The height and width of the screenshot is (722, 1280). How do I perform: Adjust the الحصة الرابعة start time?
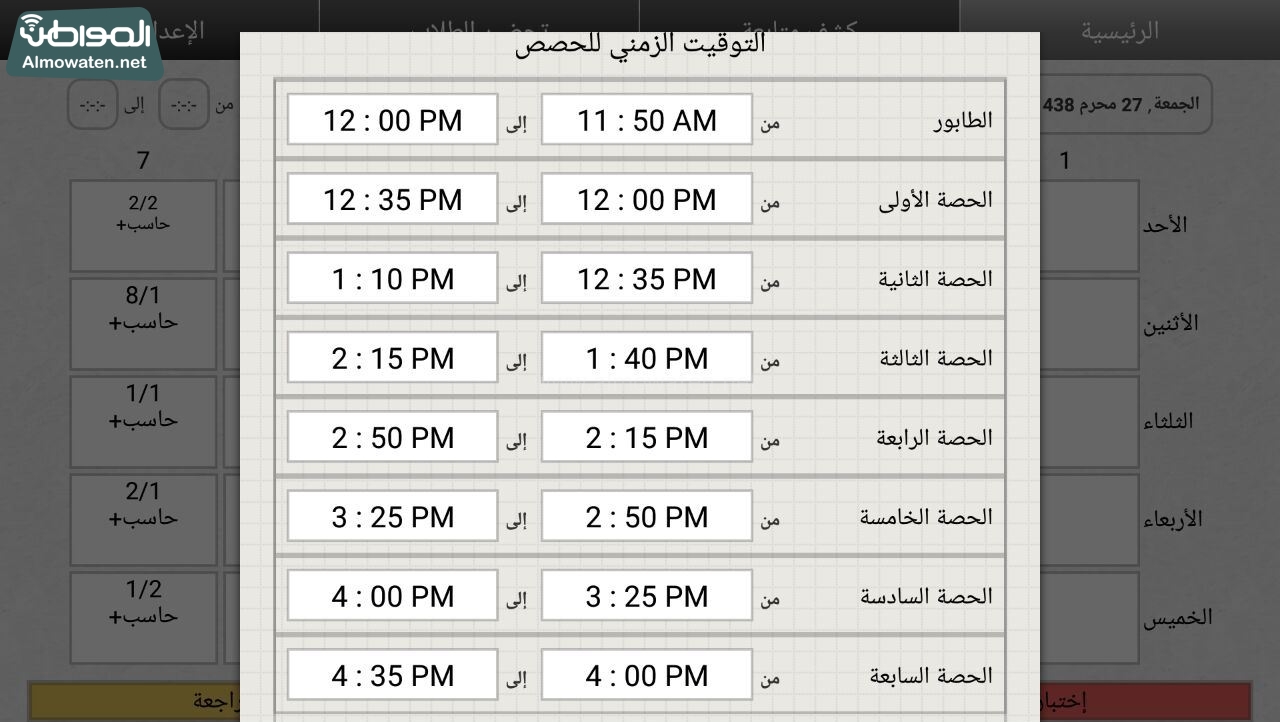tap(646, 437)
